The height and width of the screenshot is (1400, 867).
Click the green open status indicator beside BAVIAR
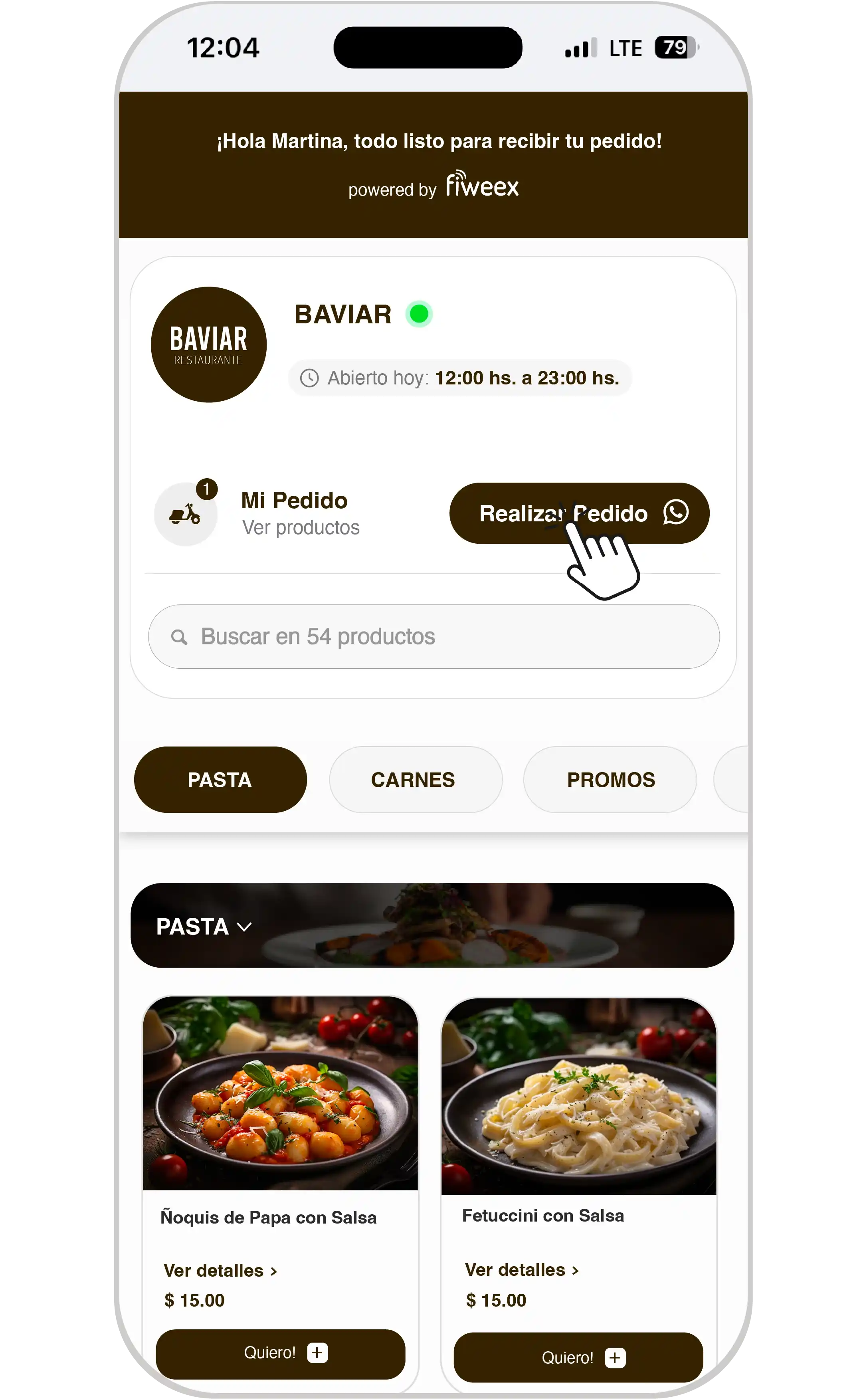[x=419, y=314]
